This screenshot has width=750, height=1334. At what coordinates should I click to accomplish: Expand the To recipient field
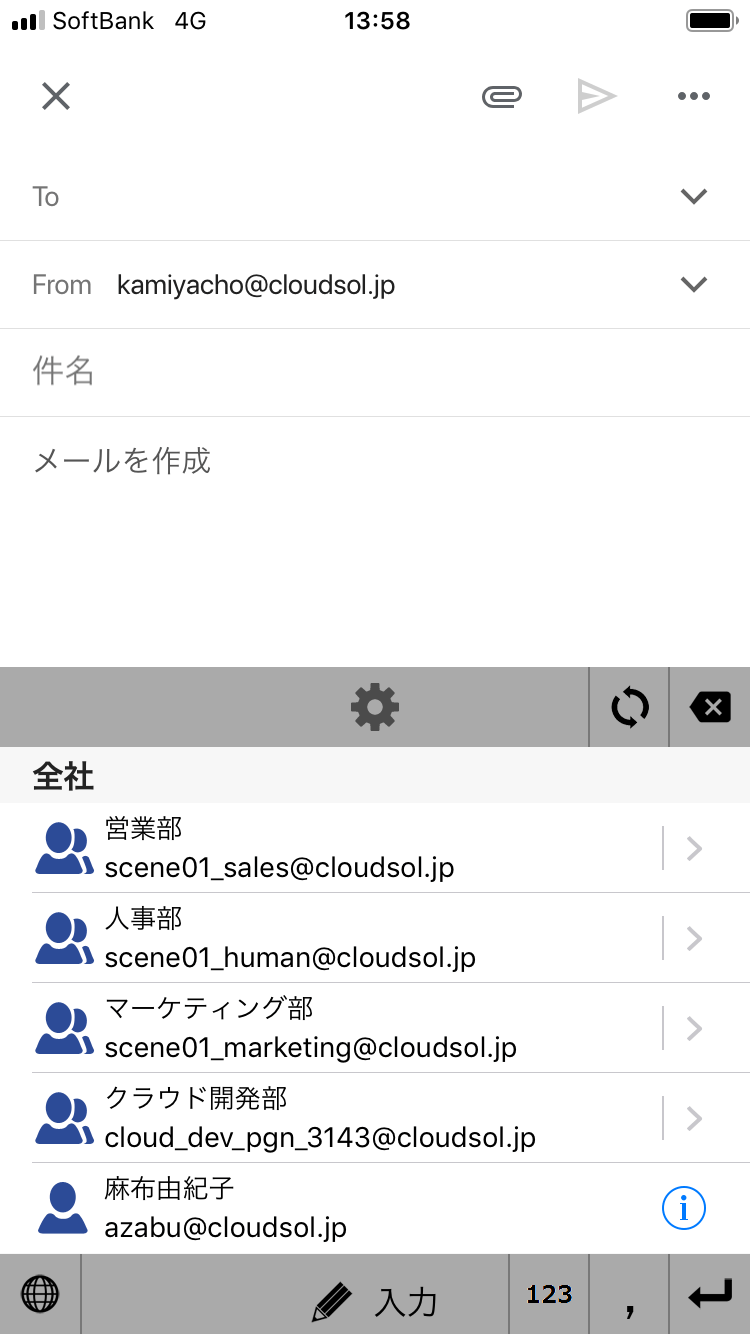point(693,196)
